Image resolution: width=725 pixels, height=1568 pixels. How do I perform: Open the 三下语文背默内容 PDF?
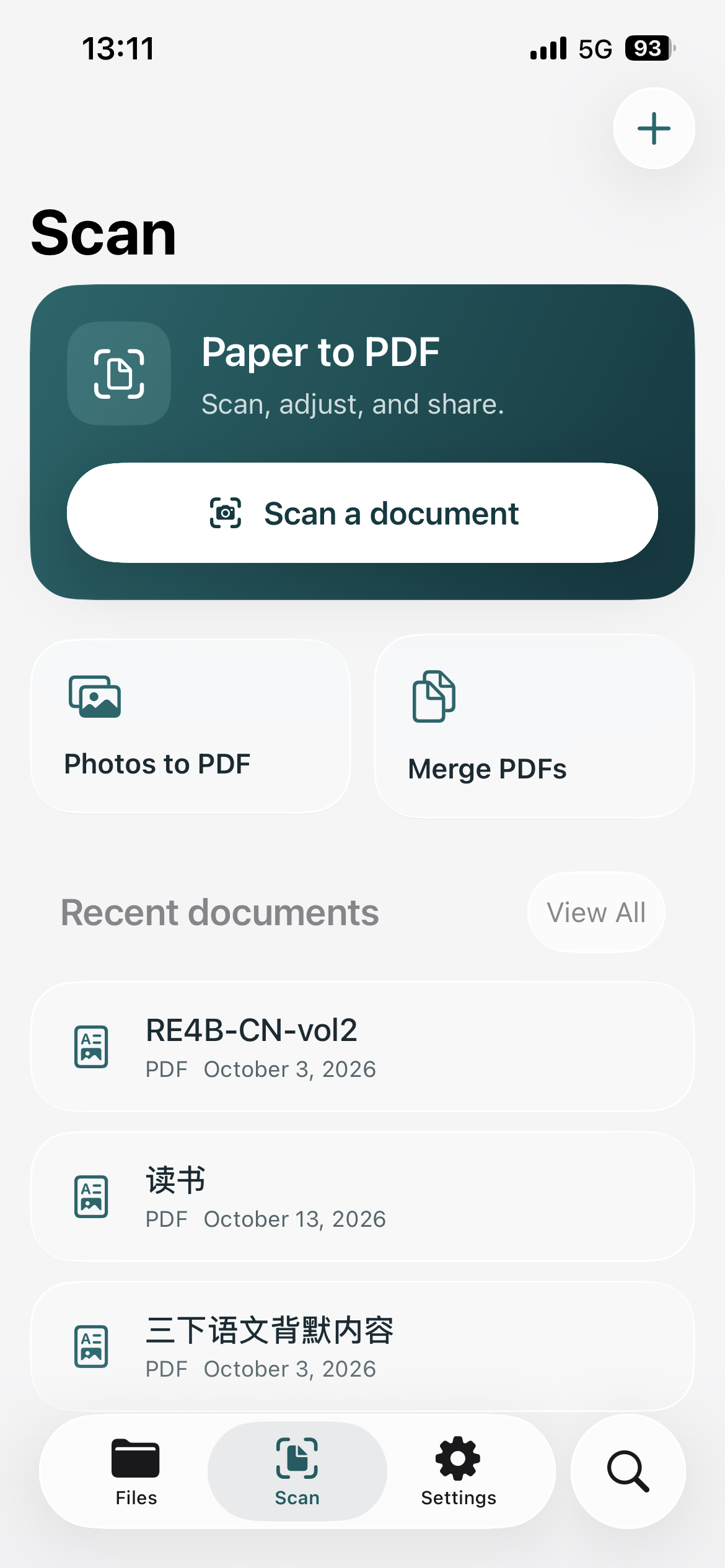[x=362, y=1346]
